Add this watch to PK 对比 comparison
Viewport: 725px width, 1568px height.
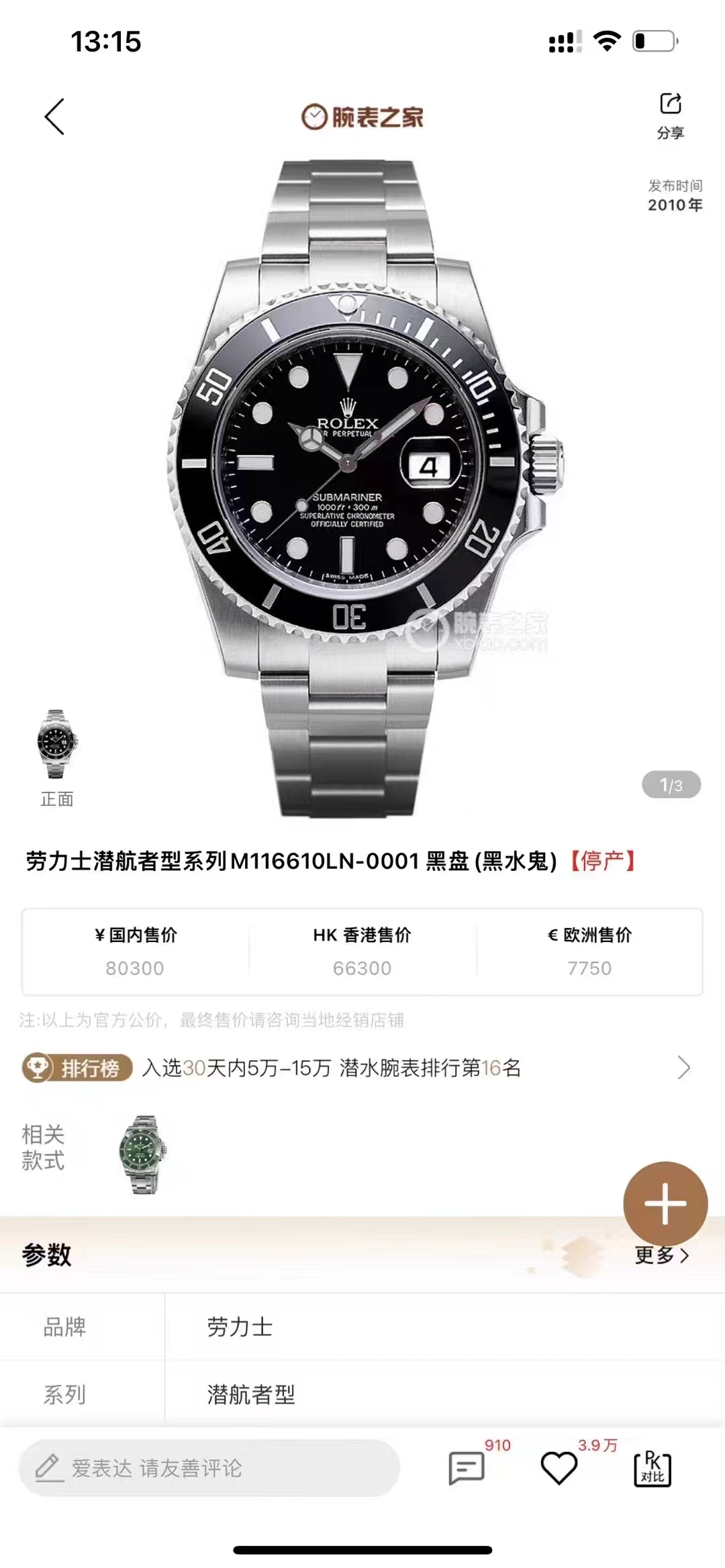click(x=652, y=1468)
